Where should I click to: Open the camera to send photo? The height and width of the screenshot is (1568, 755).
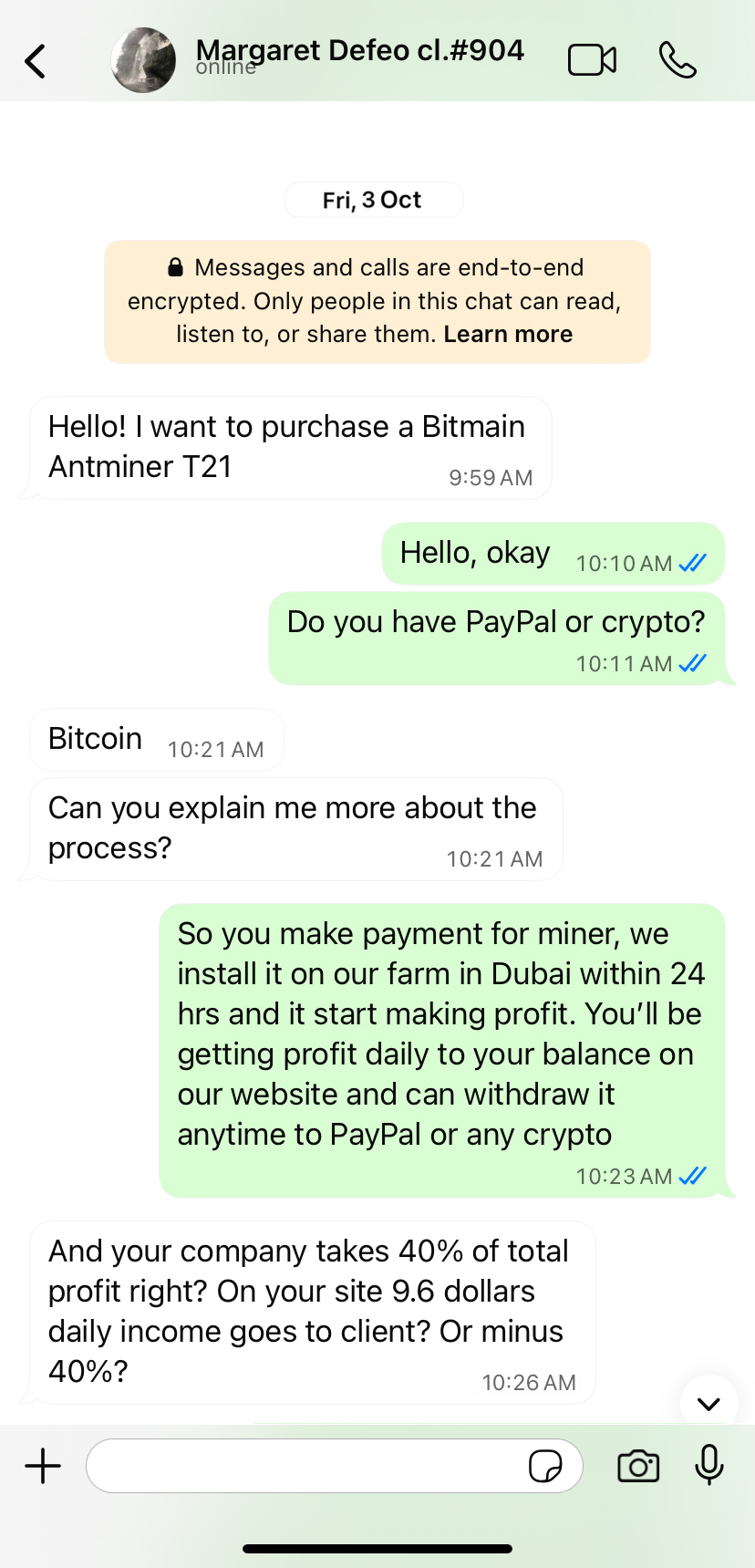[x=638, y=1467]
